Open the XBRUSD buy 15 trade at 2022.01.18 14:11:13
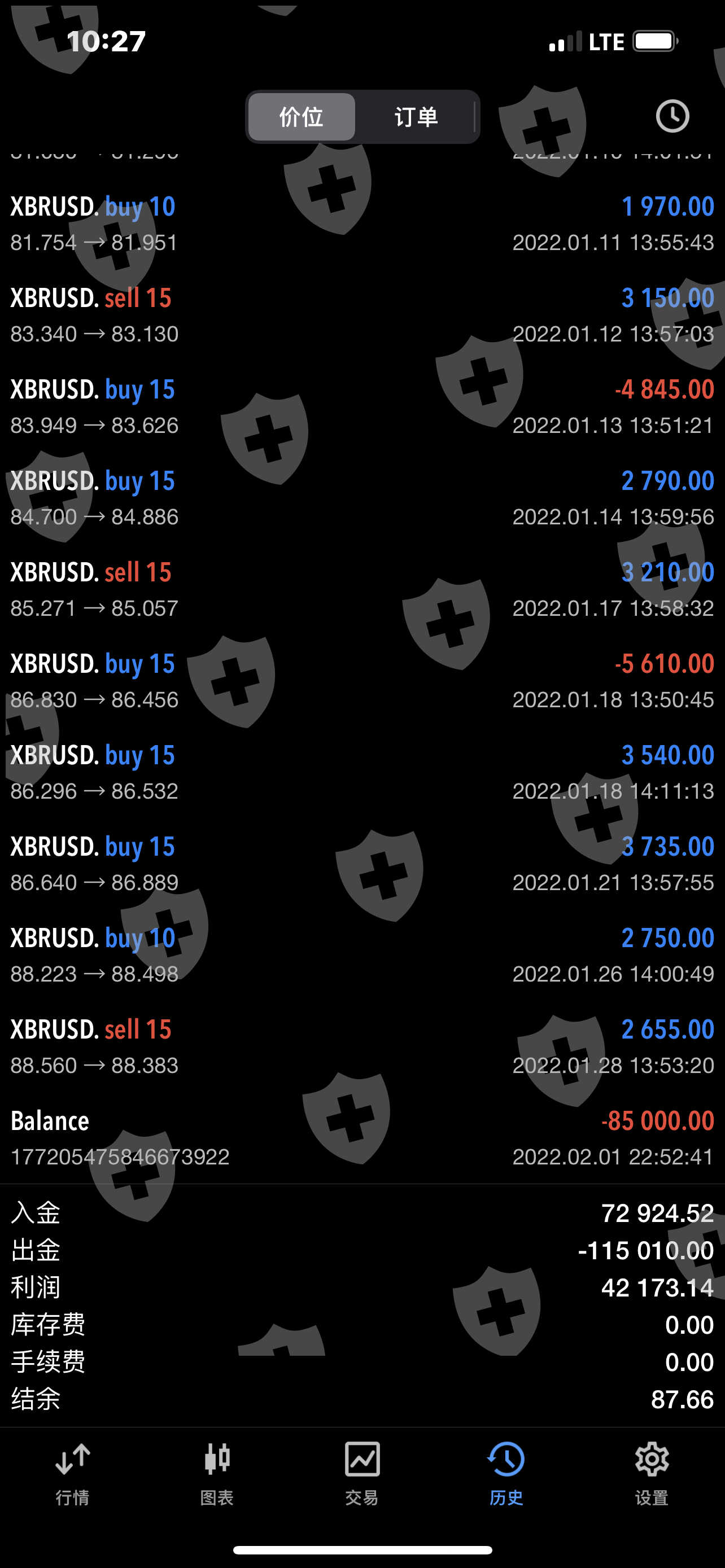The height and width of the screenshot is (1568, 725). click(x=362, y=772)
